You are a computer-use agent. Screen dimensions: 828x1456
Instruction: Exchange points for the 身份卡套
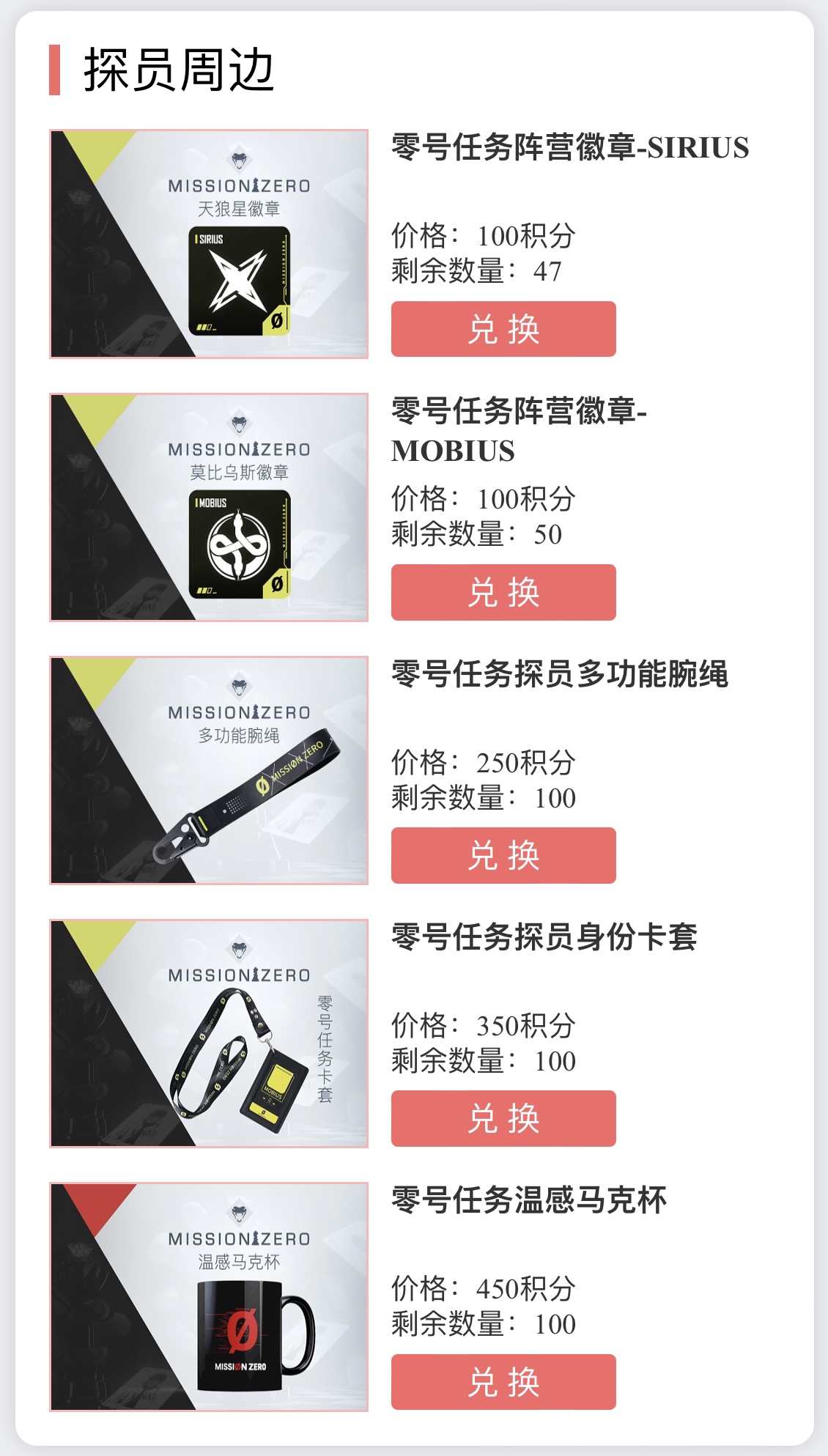(x=503, y=1118)
